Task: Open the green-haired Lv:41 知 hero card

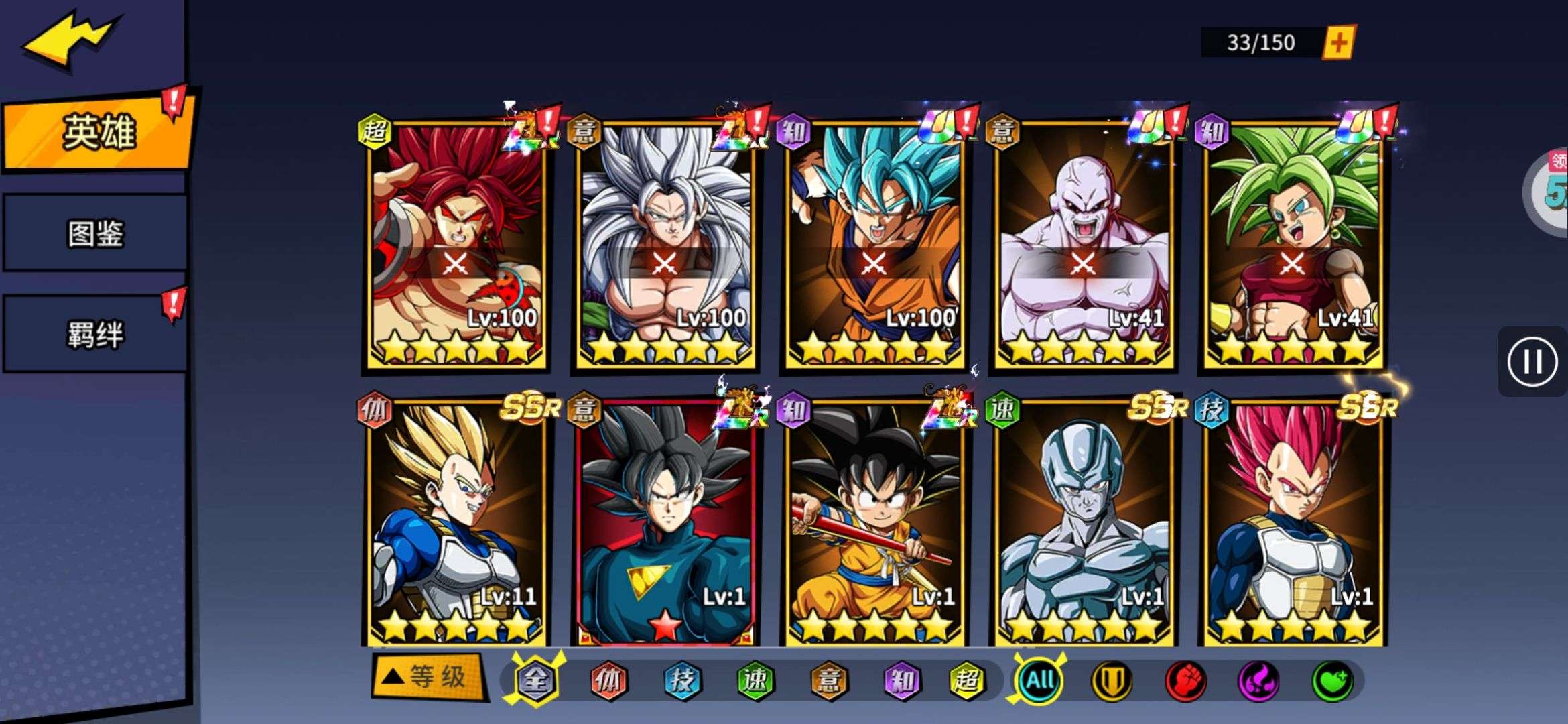Action: (1293, 245)
